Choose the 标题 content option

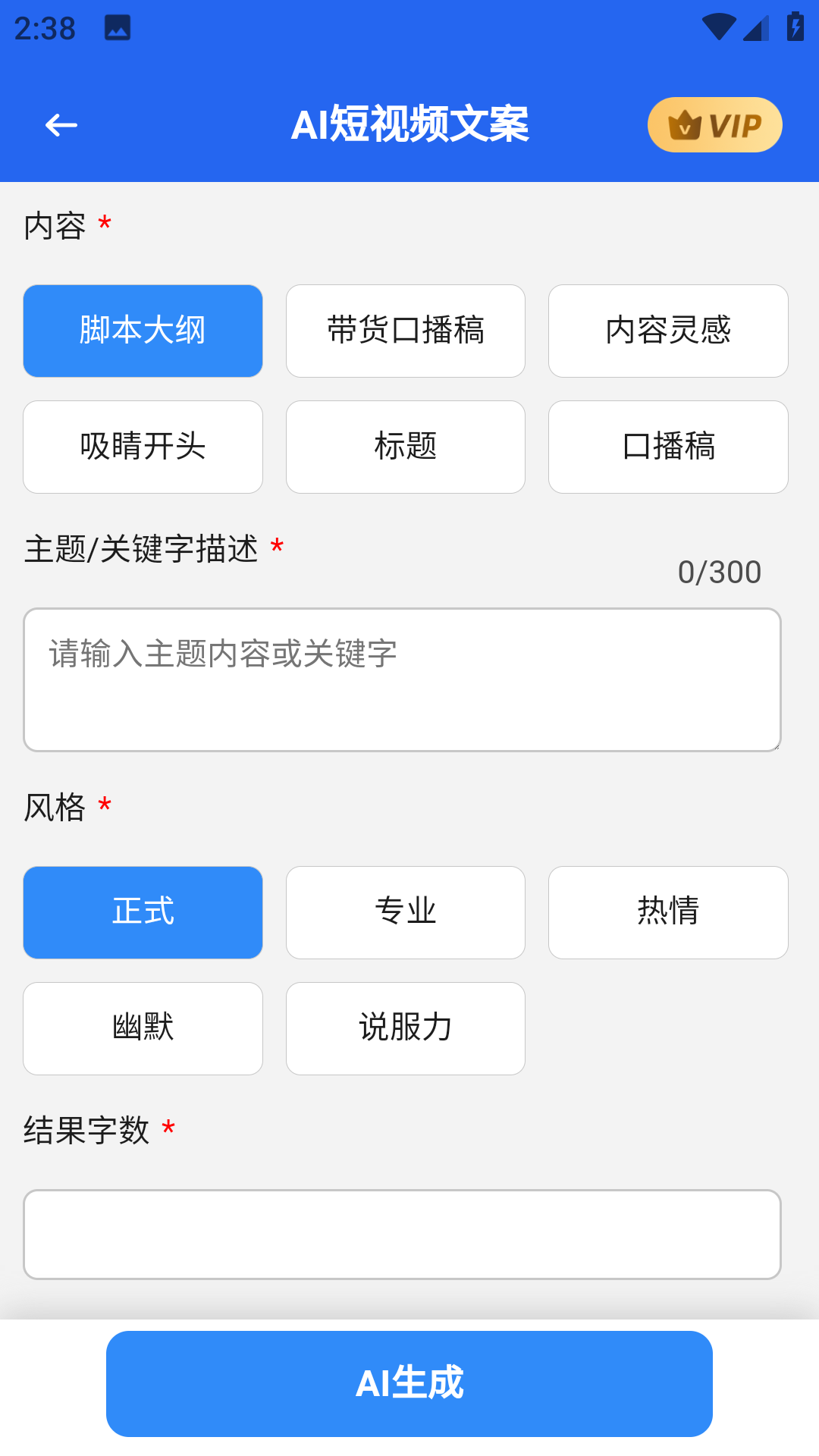[x=406, y=447]
